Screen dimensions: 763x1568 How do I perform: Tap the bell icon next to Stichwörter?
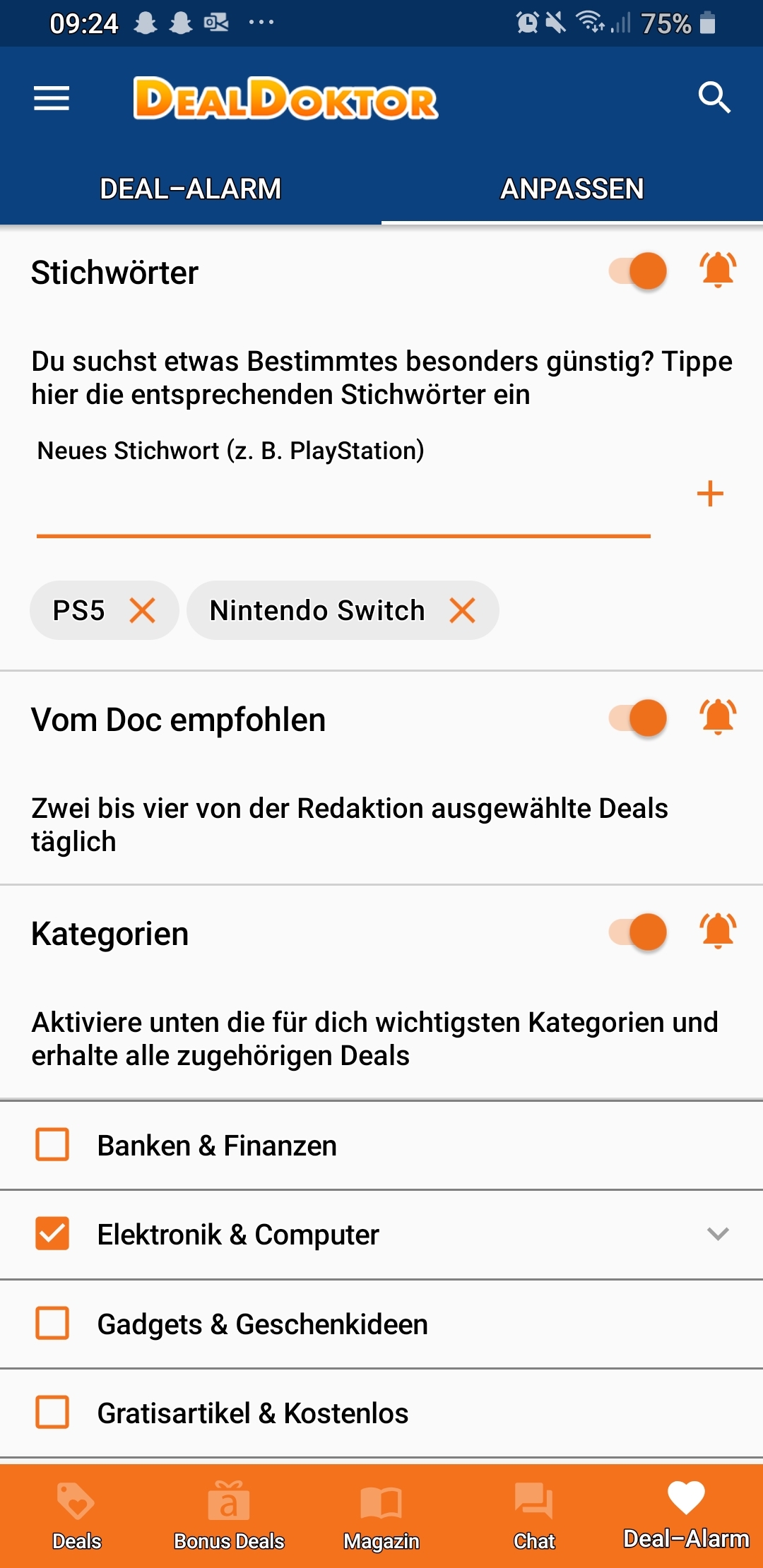click(x=718, y=270)
